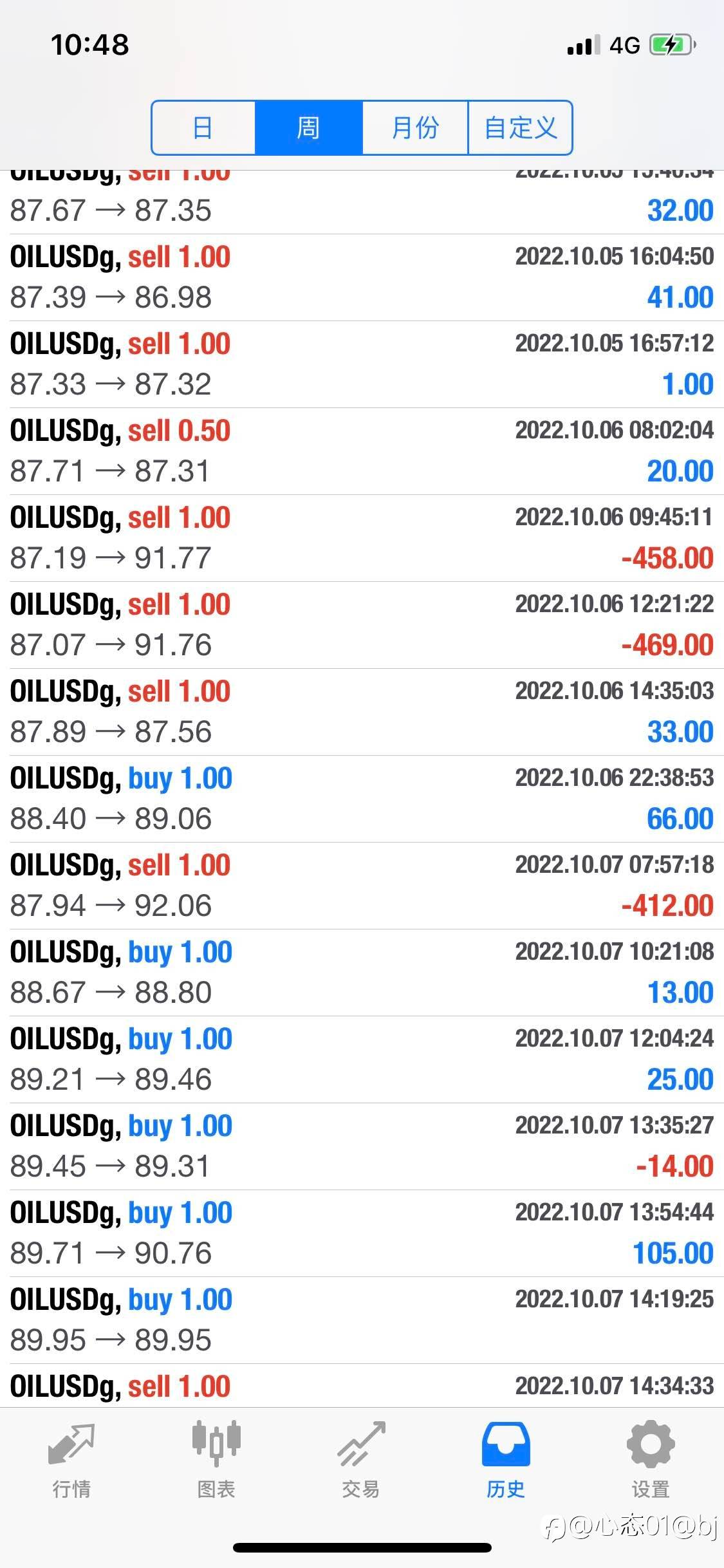Go to the 行情 quotes tab
The image size is (724, 1568).
click(x=71, y=1459)
